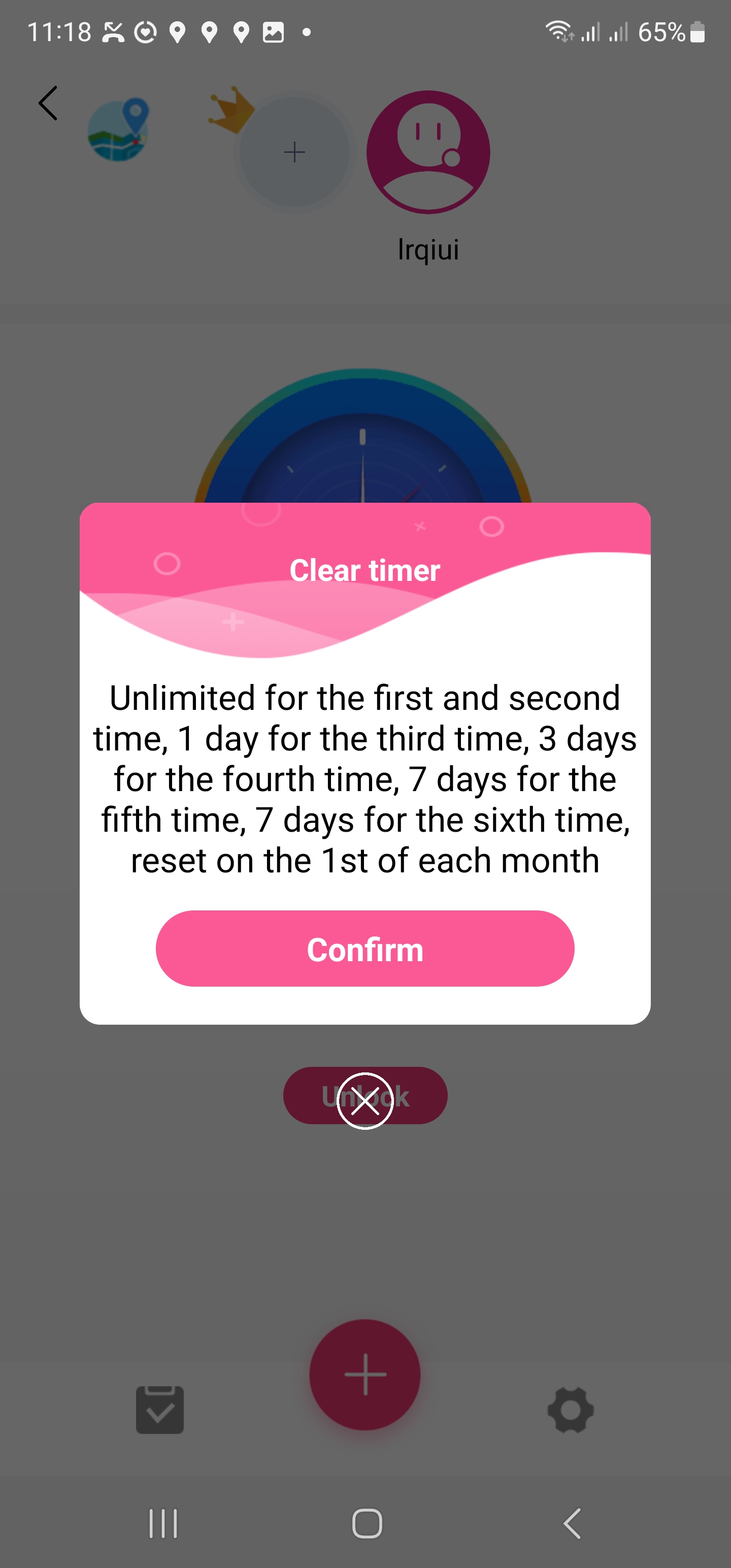Close the Clear timer dialog
The height and width of the screenshot is (1568, 731).
click(x=365, y=1100)
